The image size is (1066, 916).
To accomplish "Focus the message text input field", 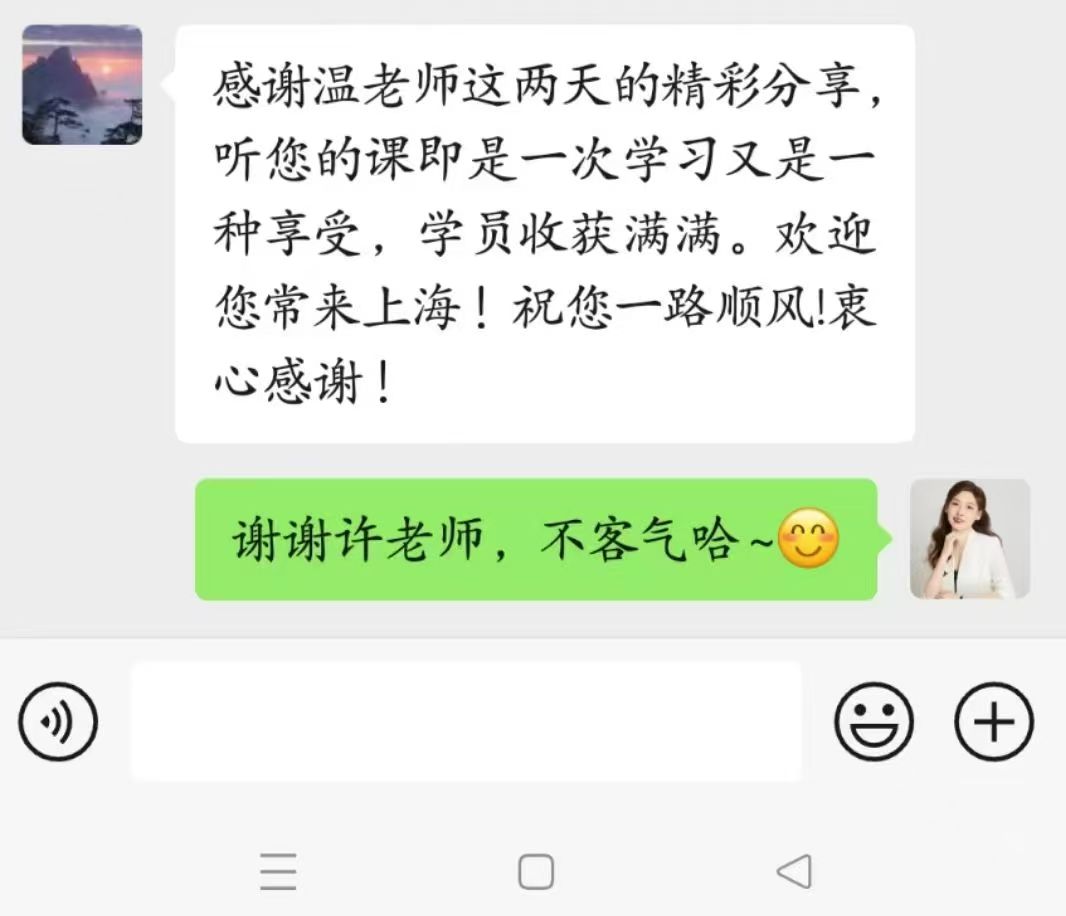I will tap(466, 721).
